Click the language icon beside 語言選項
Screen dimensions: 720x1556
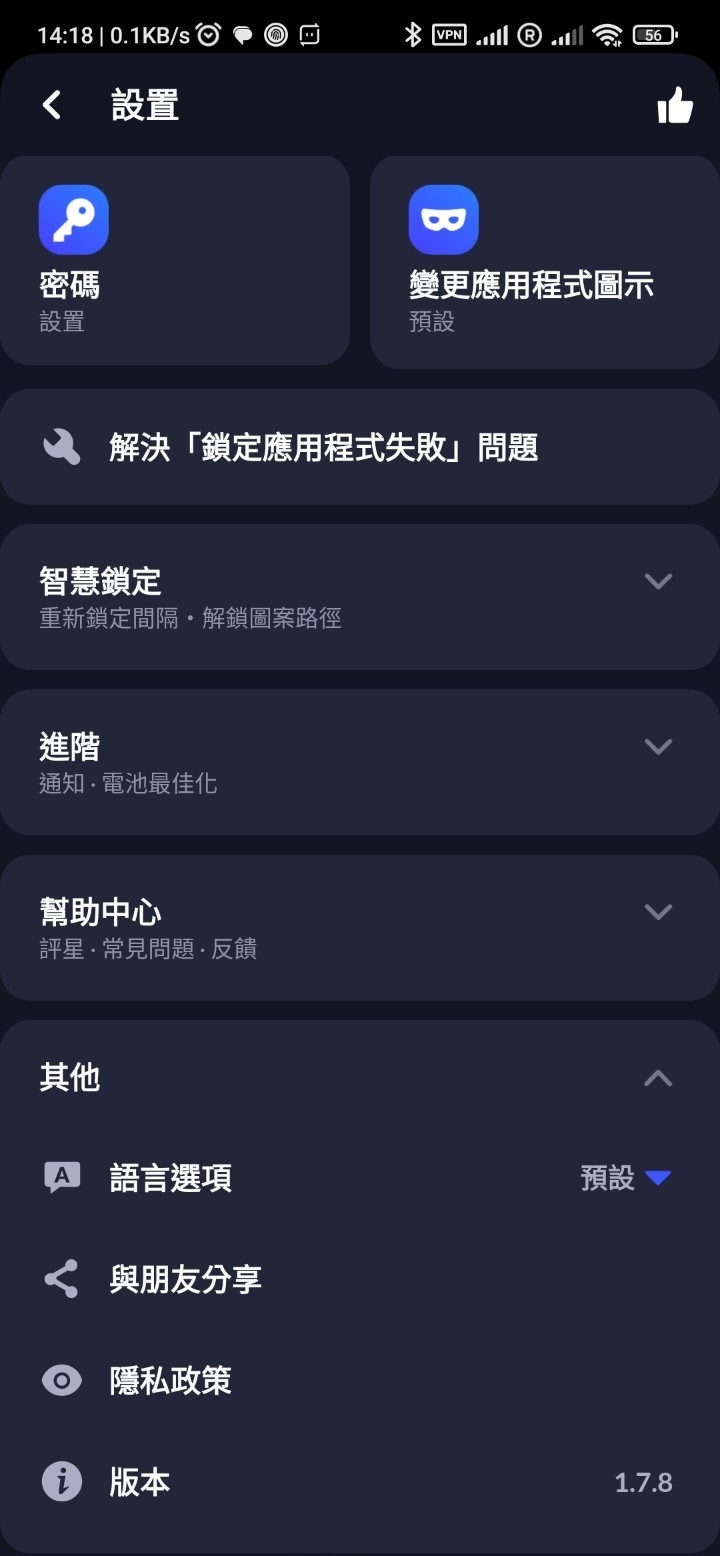tap(60, 1177)
